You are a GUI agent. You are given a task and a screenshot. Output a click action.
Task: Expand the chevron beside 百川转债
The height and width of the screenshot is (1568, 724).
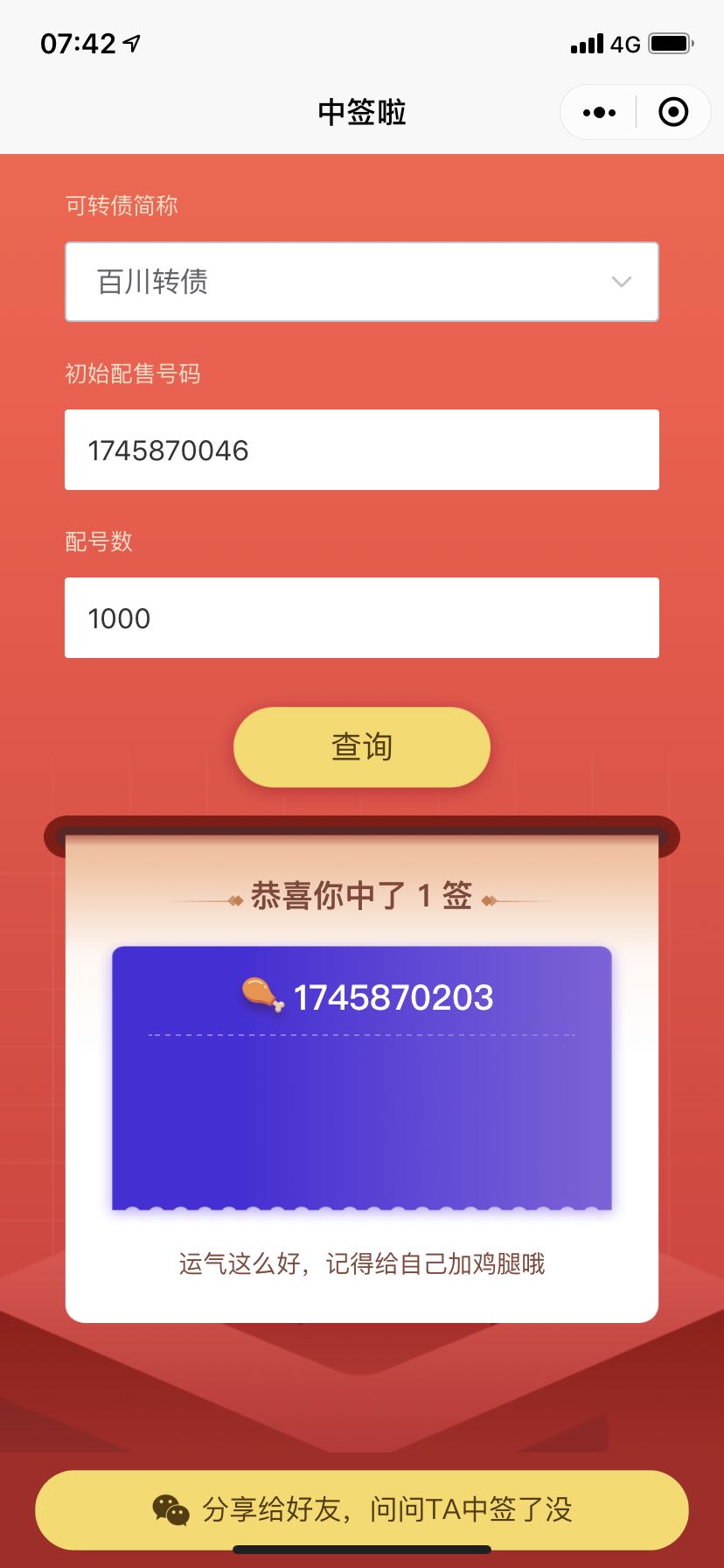(621, 282)
